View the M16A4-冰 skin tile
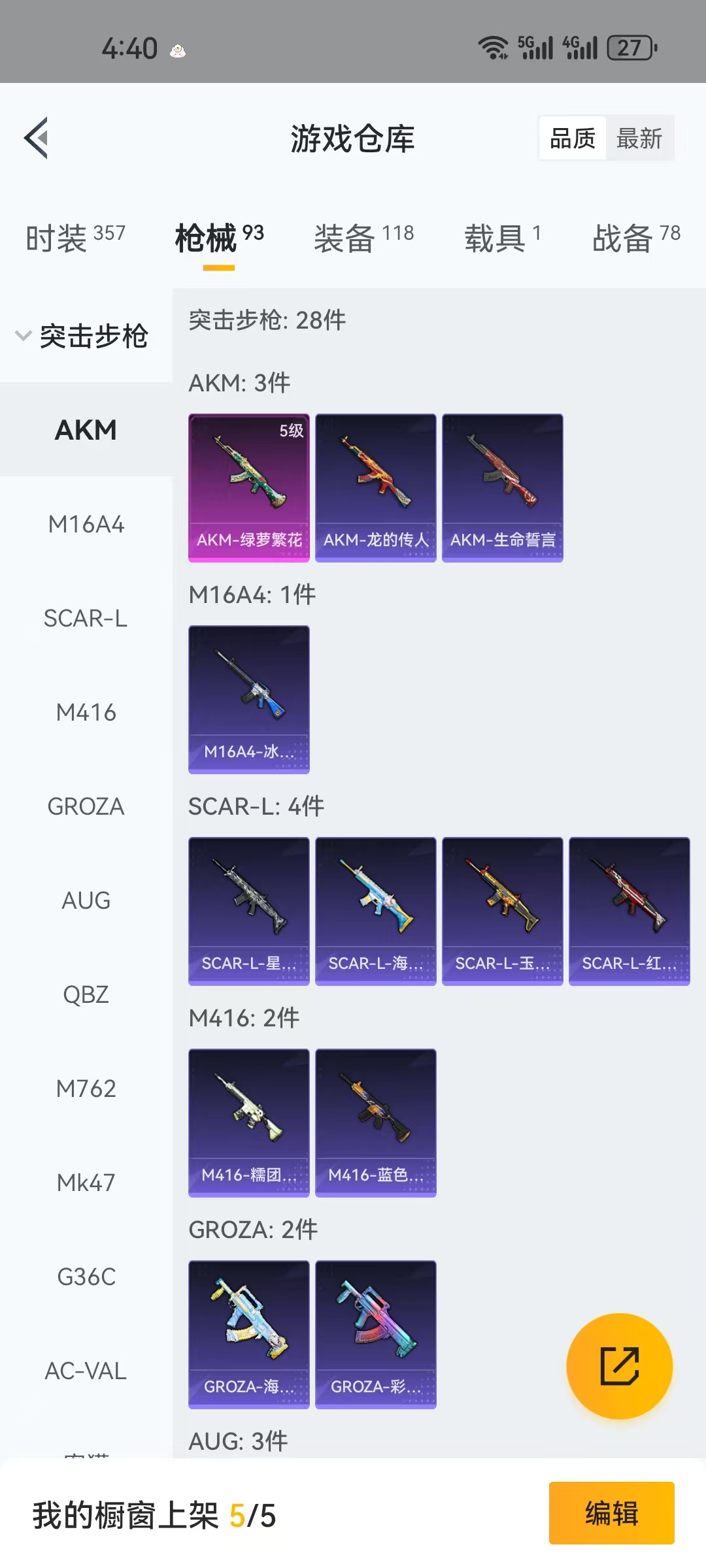 [x=249, y=699]
